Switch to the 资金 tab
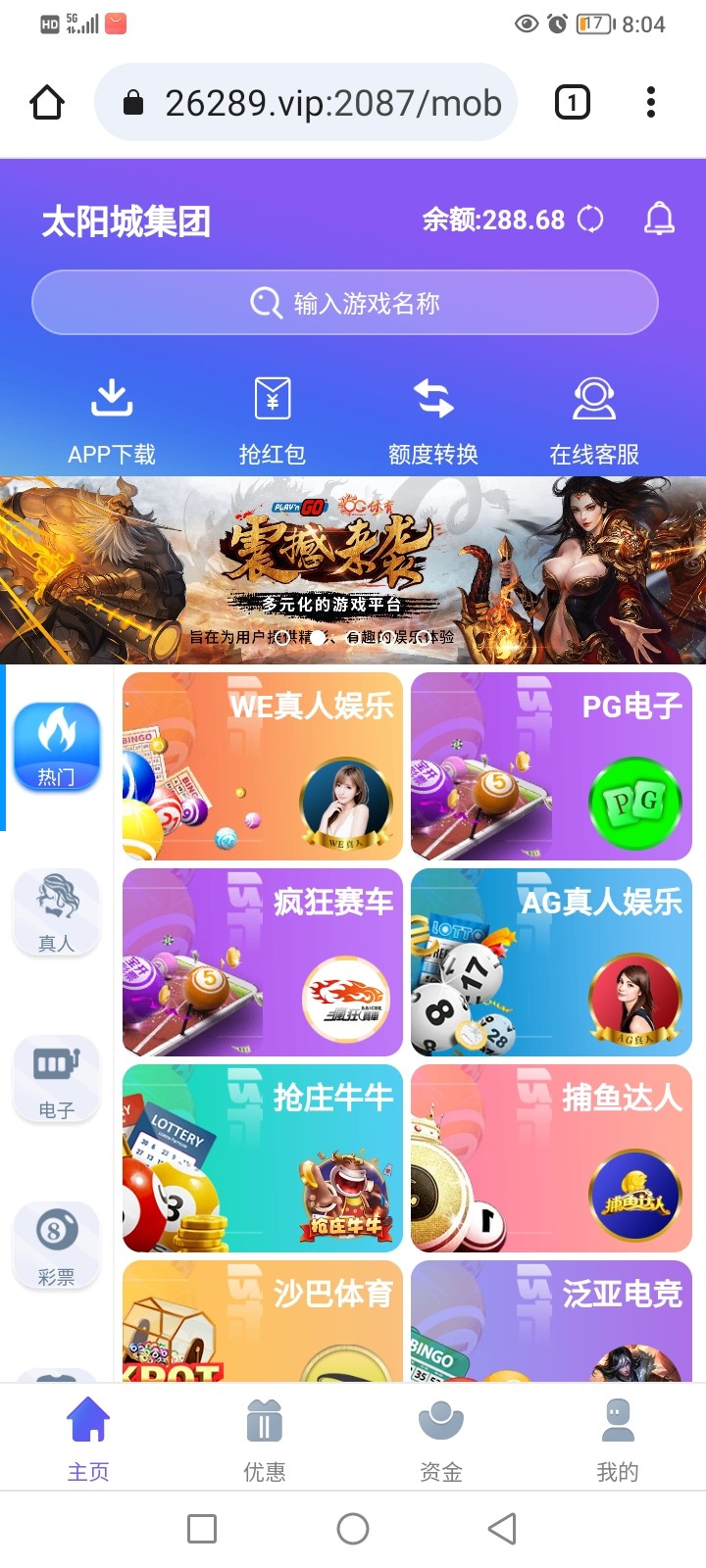The image size is (706, 1568). tap(441, 1438)
